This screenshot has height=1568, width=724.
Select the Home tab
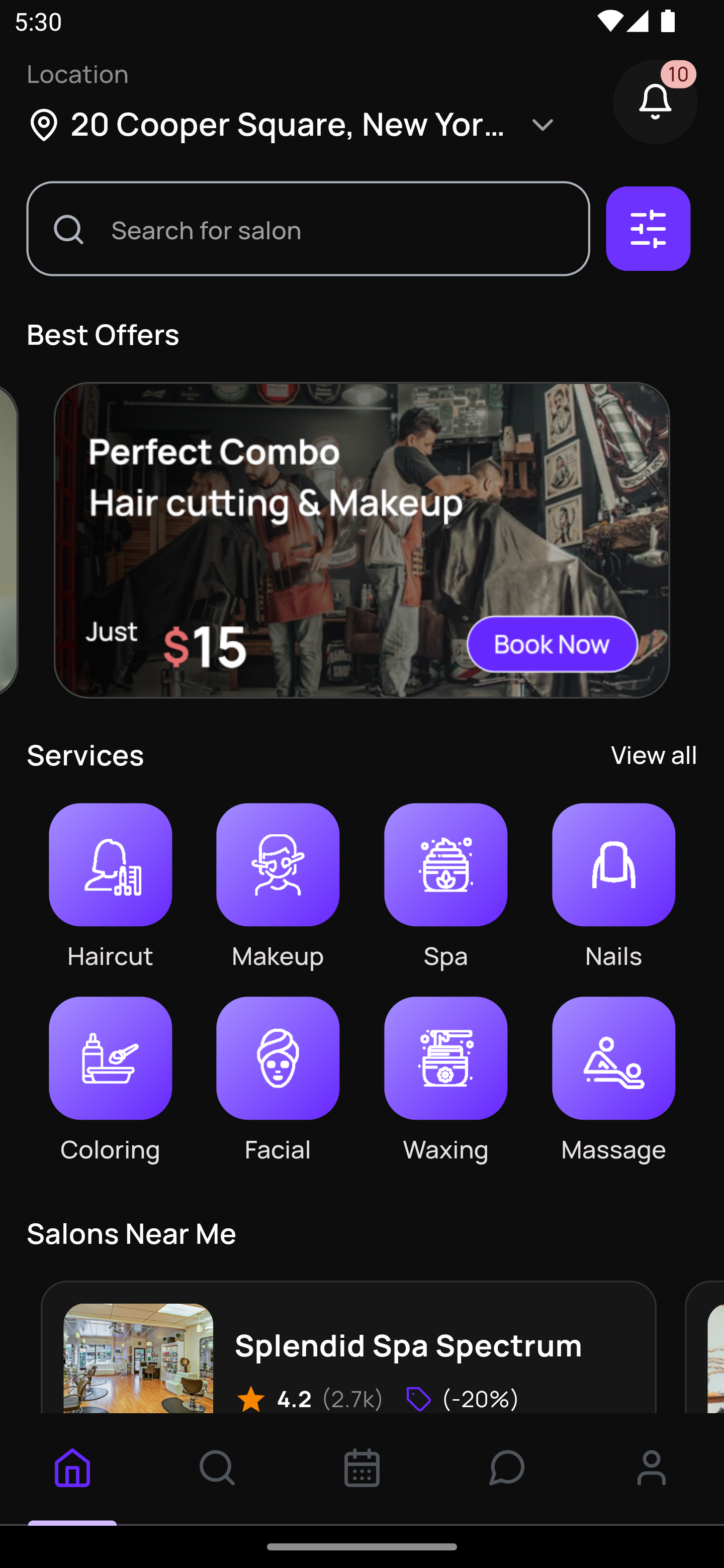point(72,1467)
